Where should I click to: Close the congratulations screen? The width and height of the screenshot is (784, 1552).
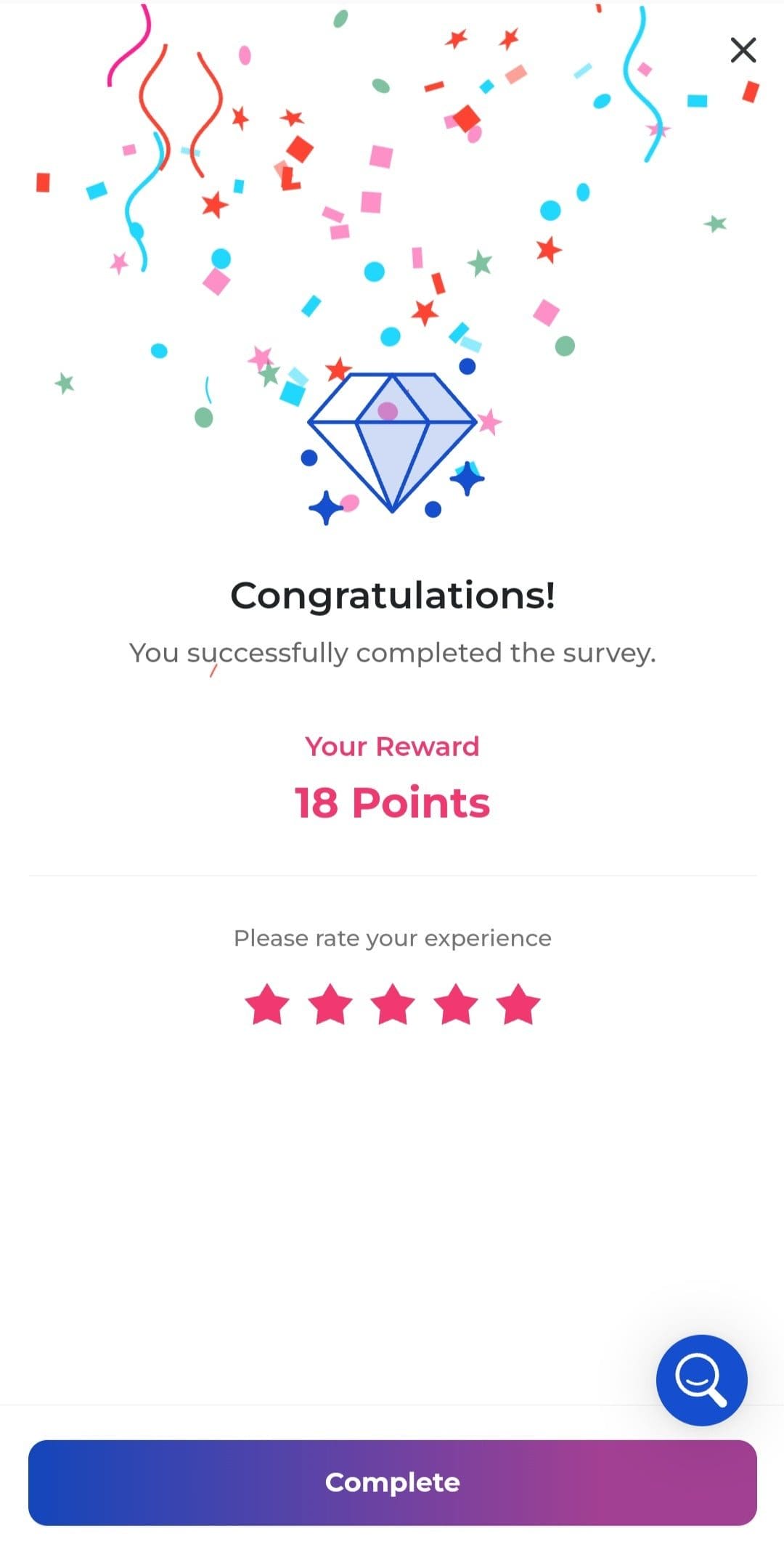coord(743,51)
